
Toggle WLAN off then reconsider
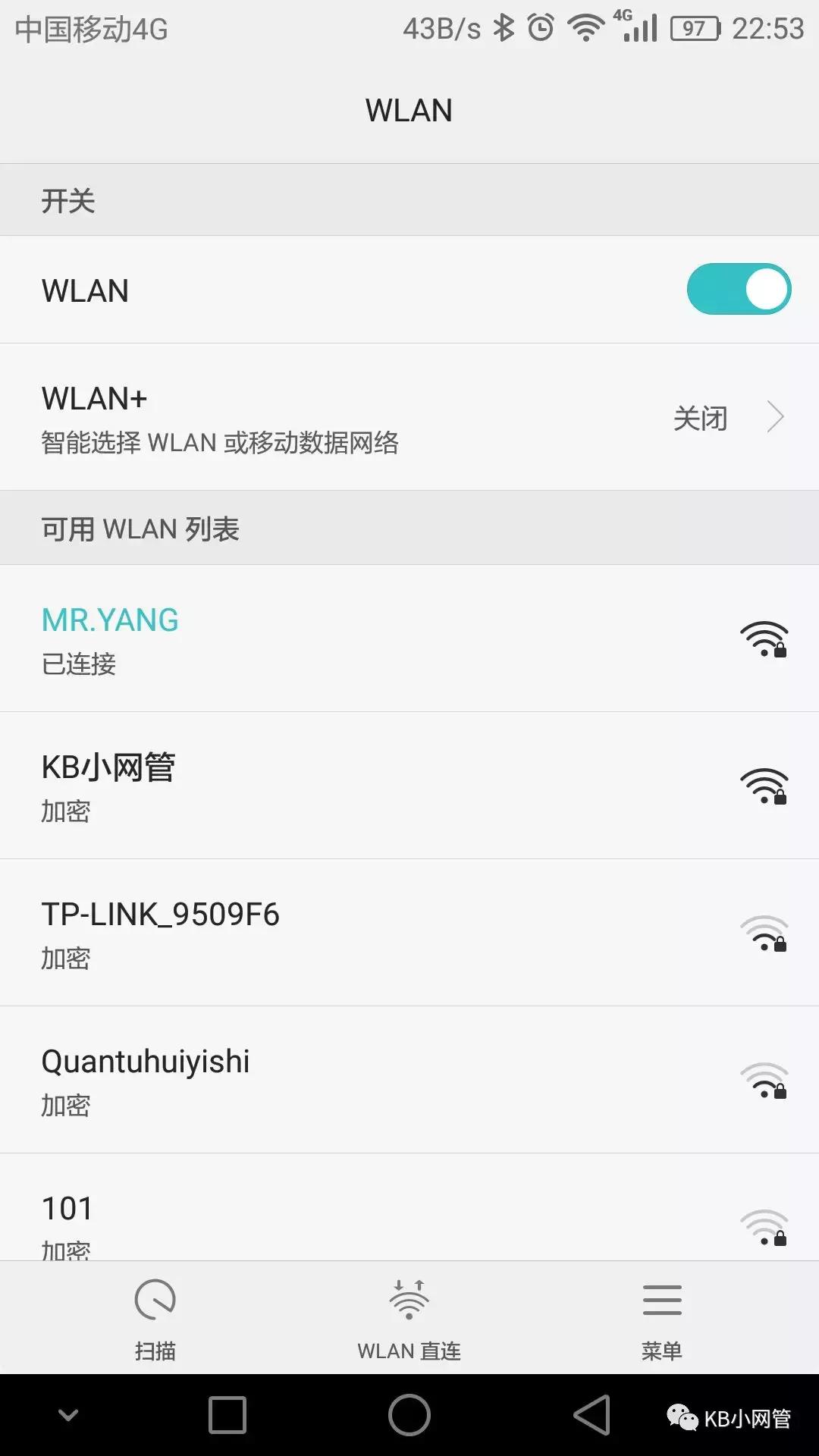pos(738,289)
